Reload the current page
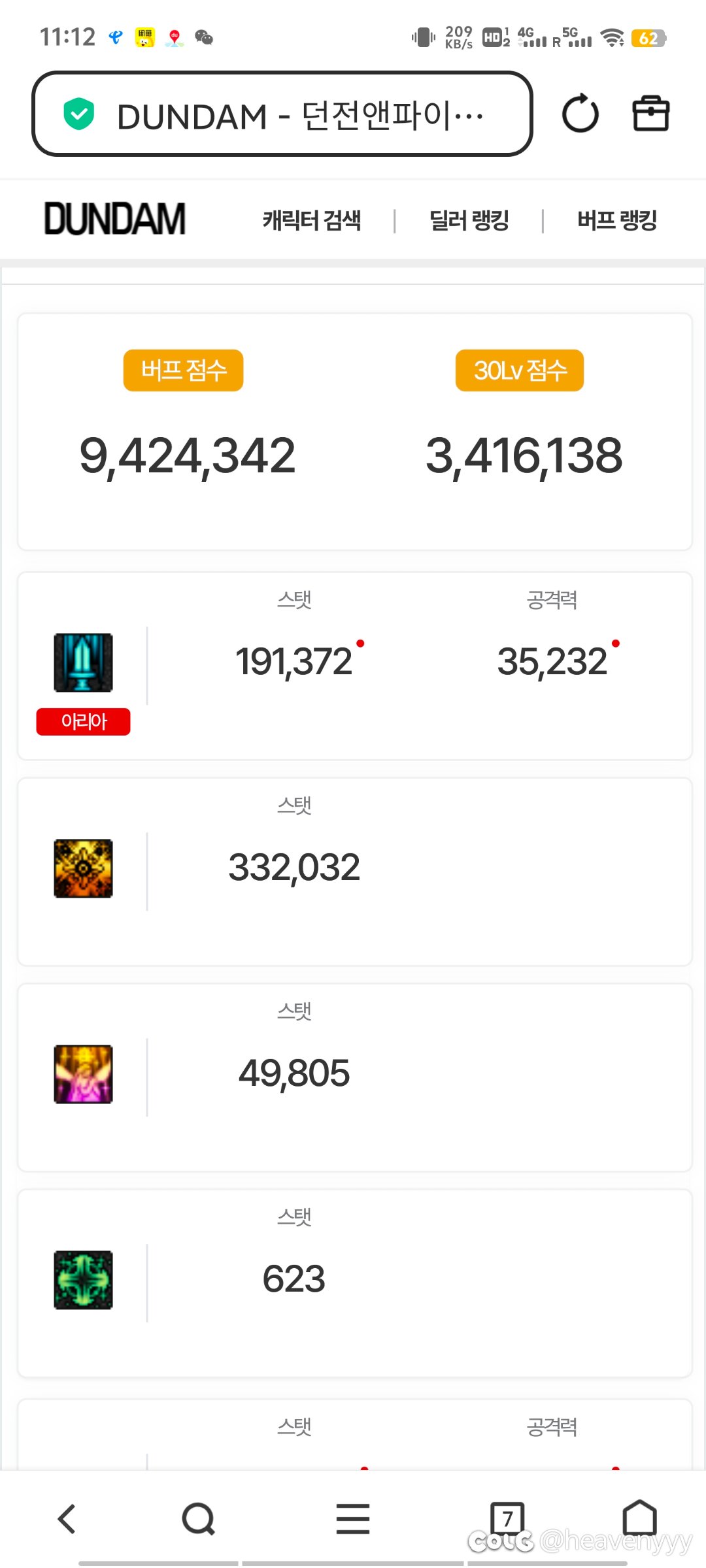The width and height of the screenshot is (706, 1568). pos(580,114)
